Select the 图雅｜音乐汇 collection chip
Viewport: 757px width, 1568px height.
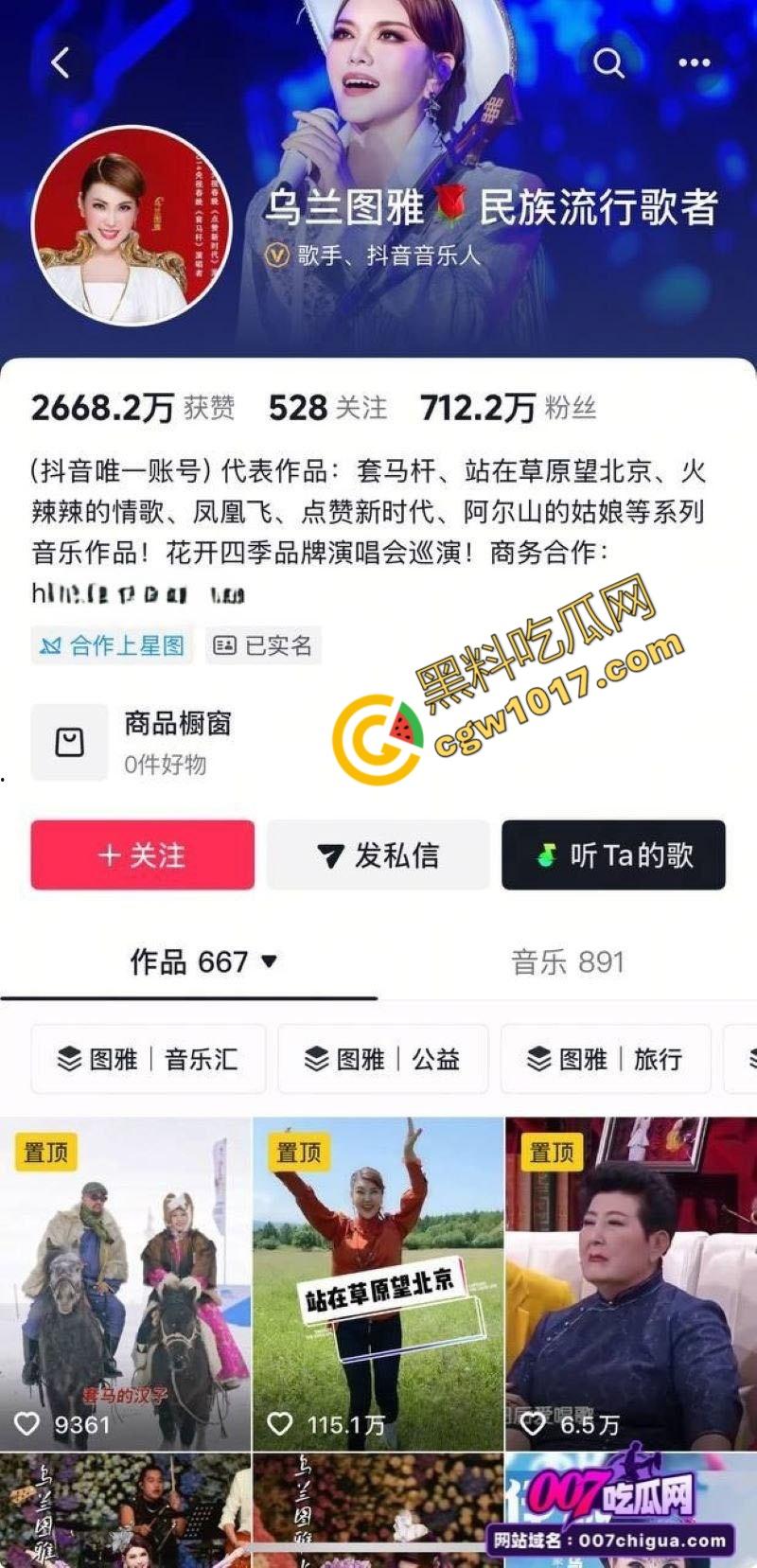(148, 1059)
